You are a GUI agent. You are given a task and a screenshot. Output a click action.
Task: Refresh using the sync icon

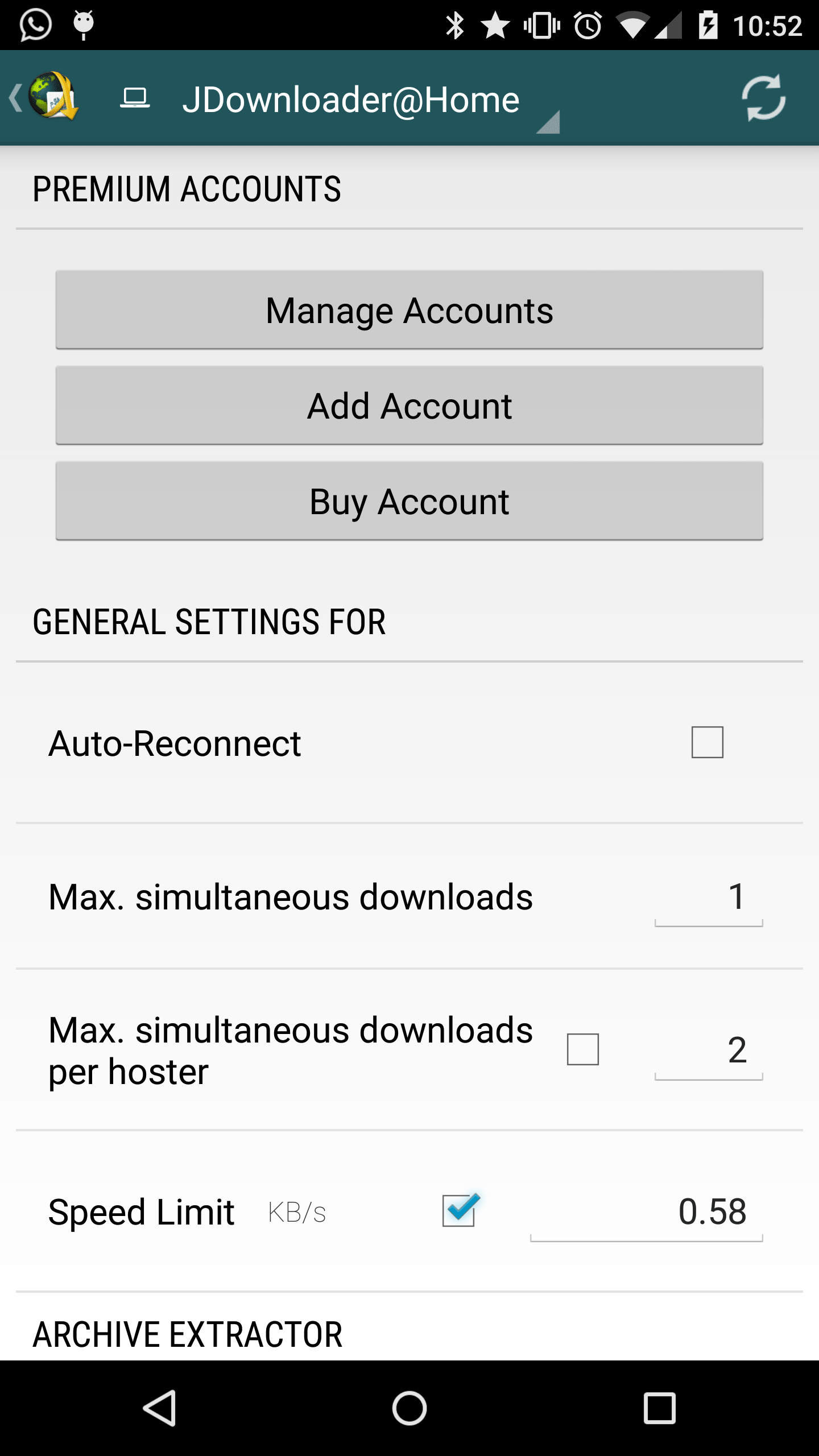pos(763,98)
